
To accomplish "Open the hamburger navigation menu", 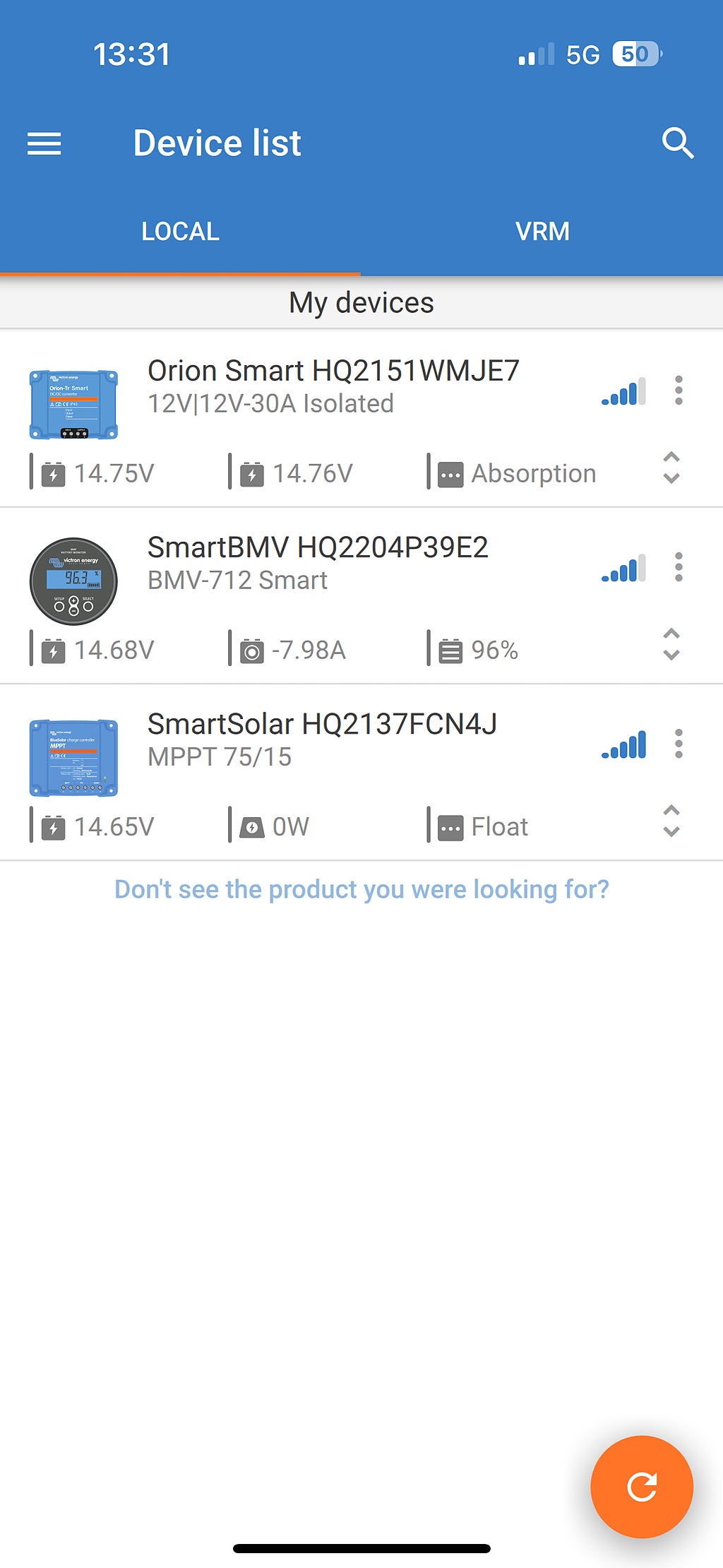I will 44,143.
